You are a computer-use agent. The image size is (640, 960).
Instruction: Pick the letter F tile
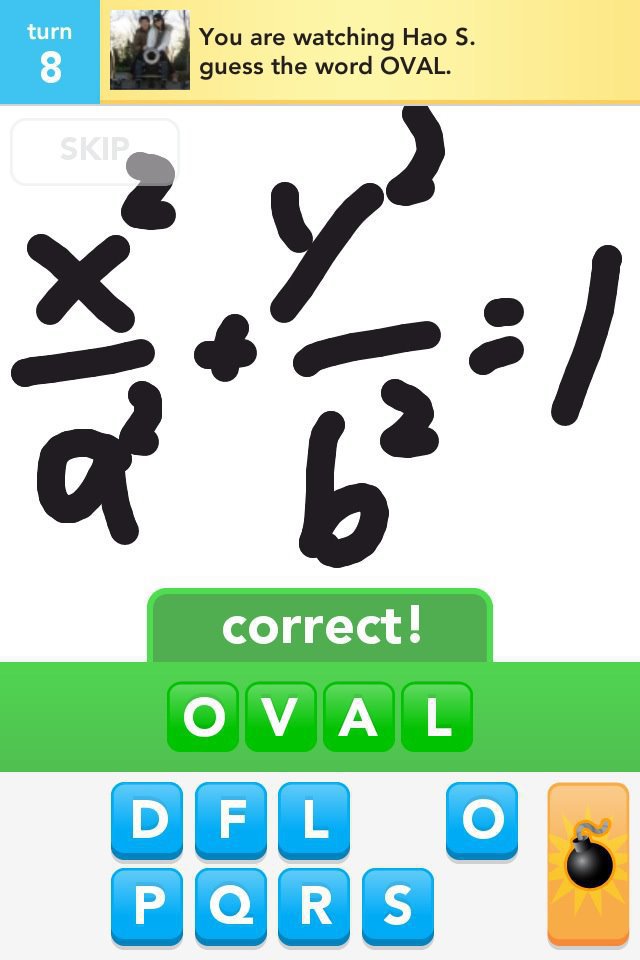coord(231,821)
